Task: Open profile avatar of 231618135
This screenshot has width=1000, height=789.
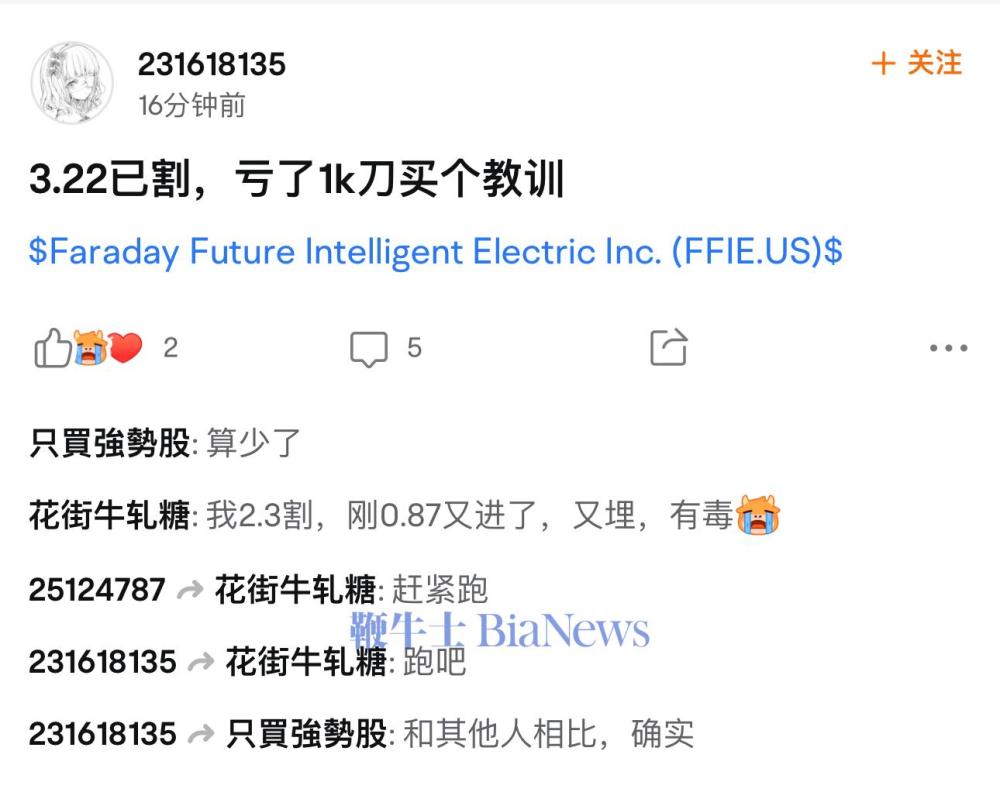Action: pos(72,82)
